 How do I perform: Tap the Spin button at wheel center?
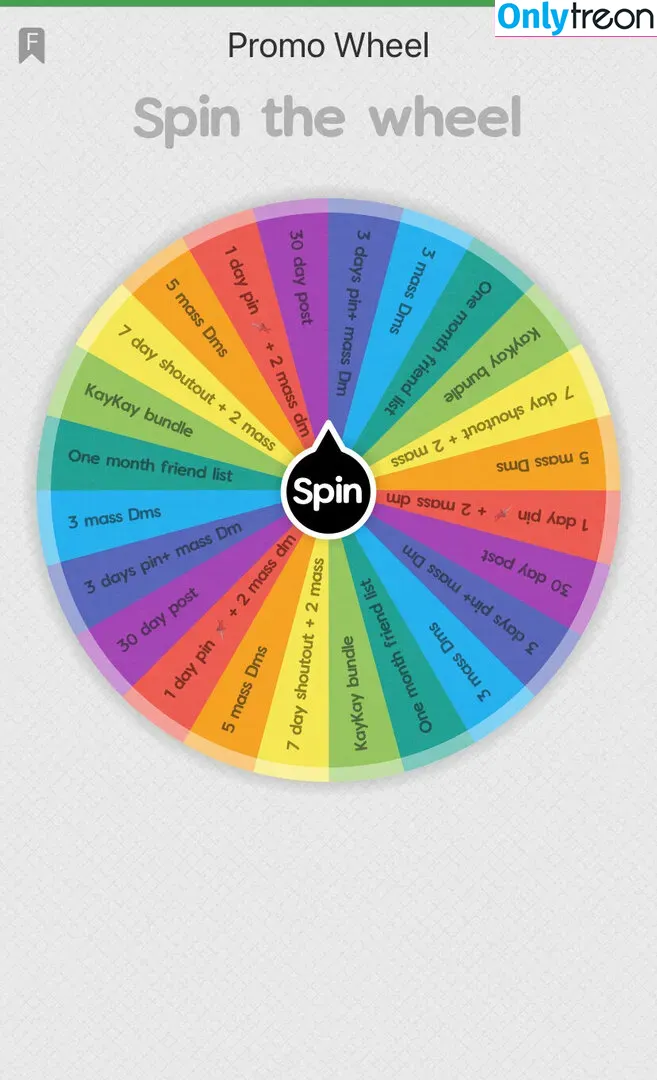[328, 492]
